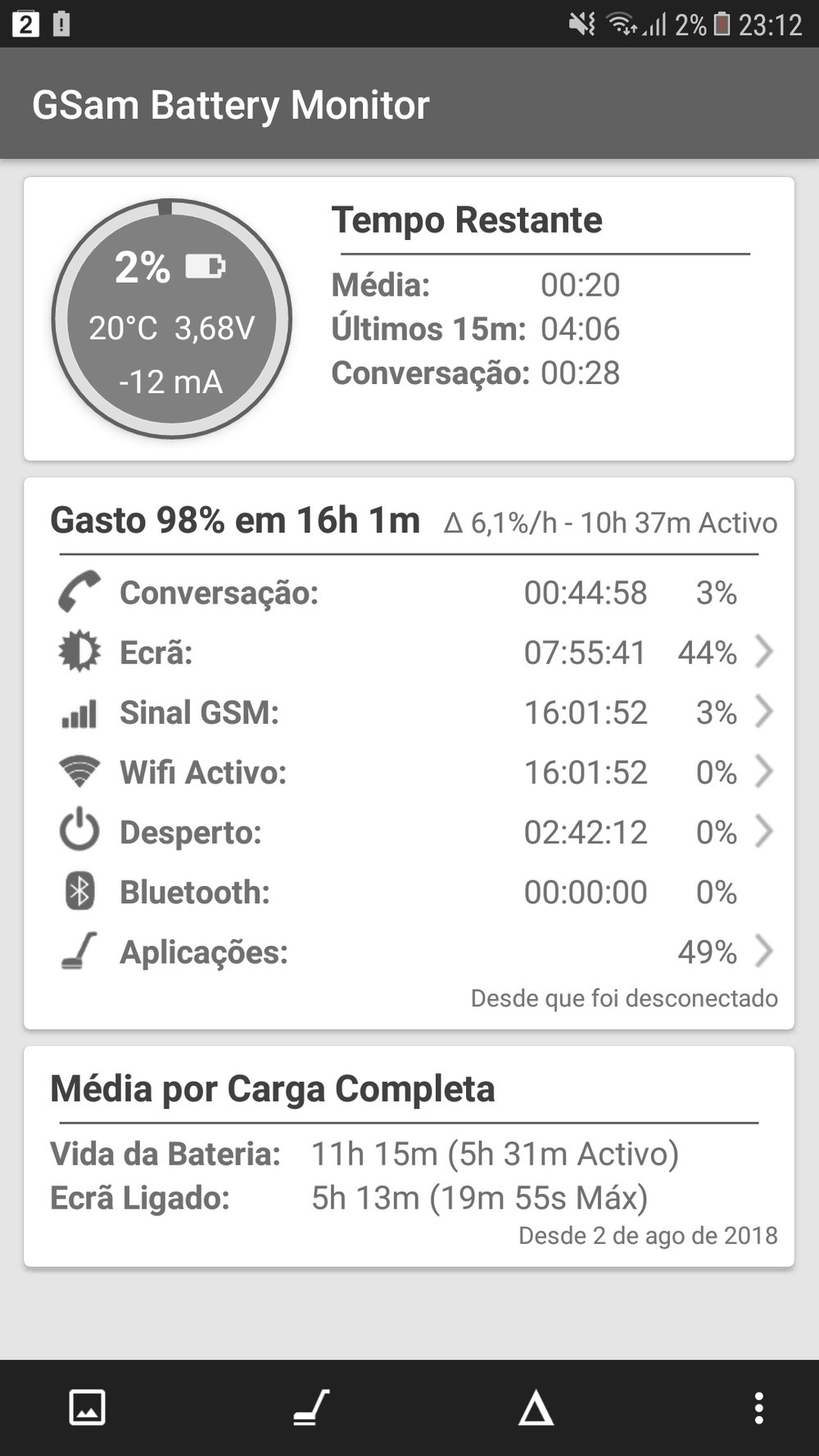View Sinal GSM signal details

tap(409, 712)
